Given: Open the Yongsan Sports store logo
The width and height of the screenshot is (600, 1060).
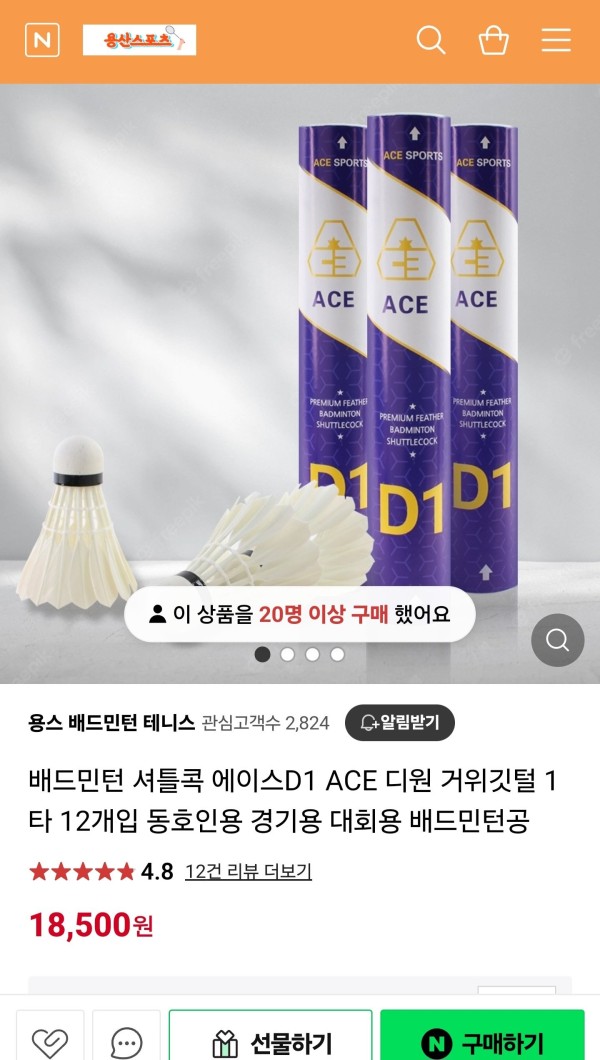Looking at the screenshot, I should pyautogui.click(x=139, y=40).
